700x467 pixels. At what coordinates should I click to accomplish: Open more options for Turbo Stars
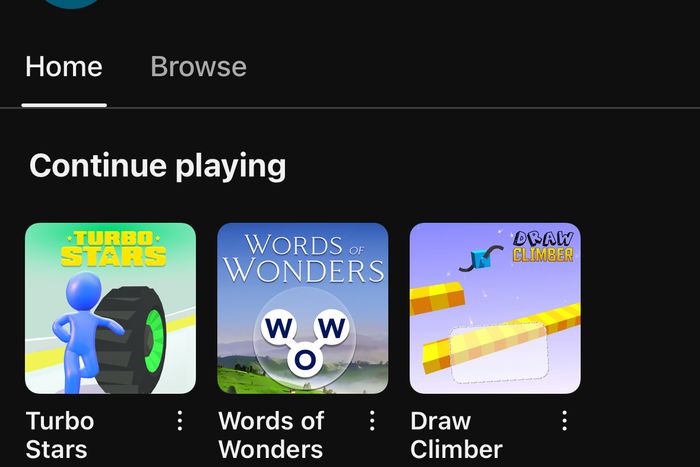point(180,421)
